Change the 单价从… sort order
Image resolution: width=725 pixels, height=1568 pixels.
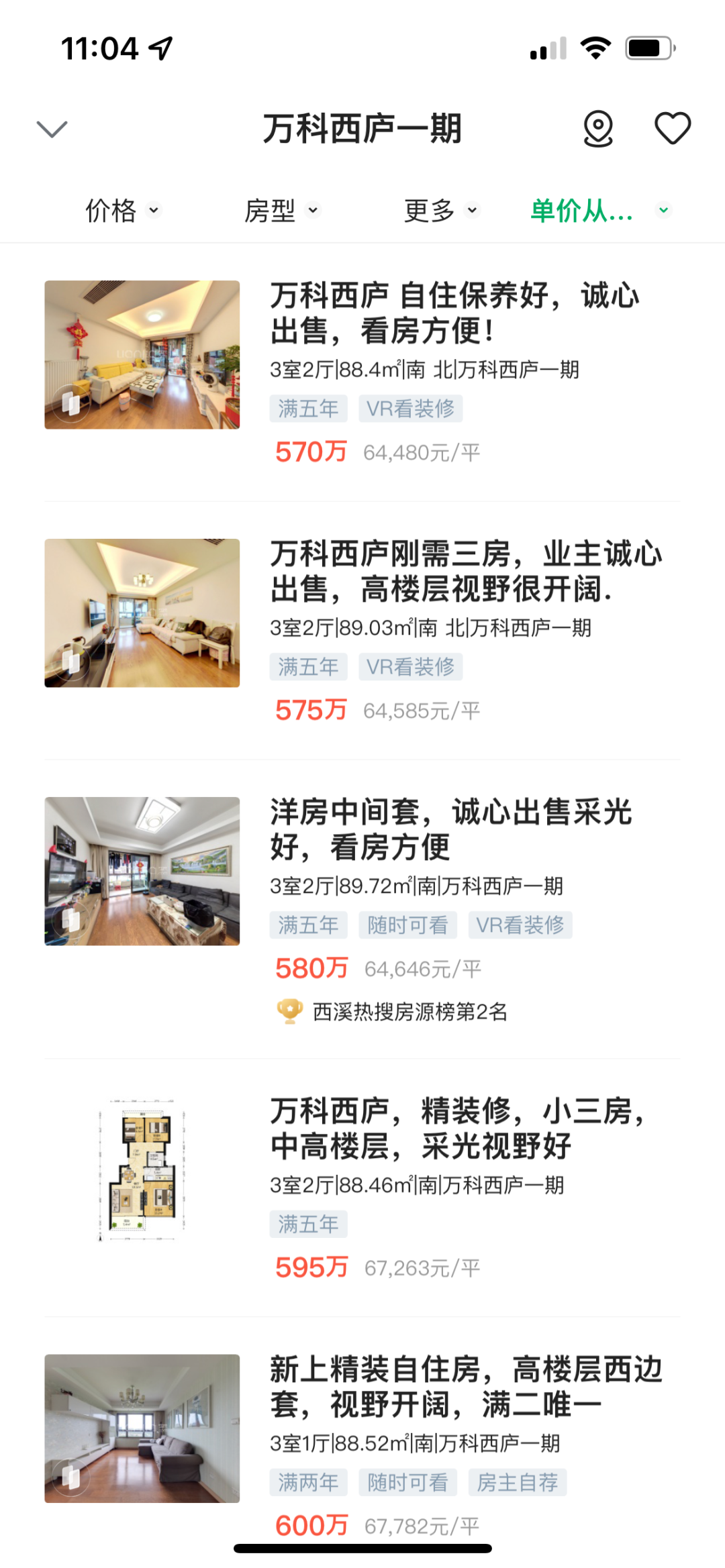(x=599, y=211)
